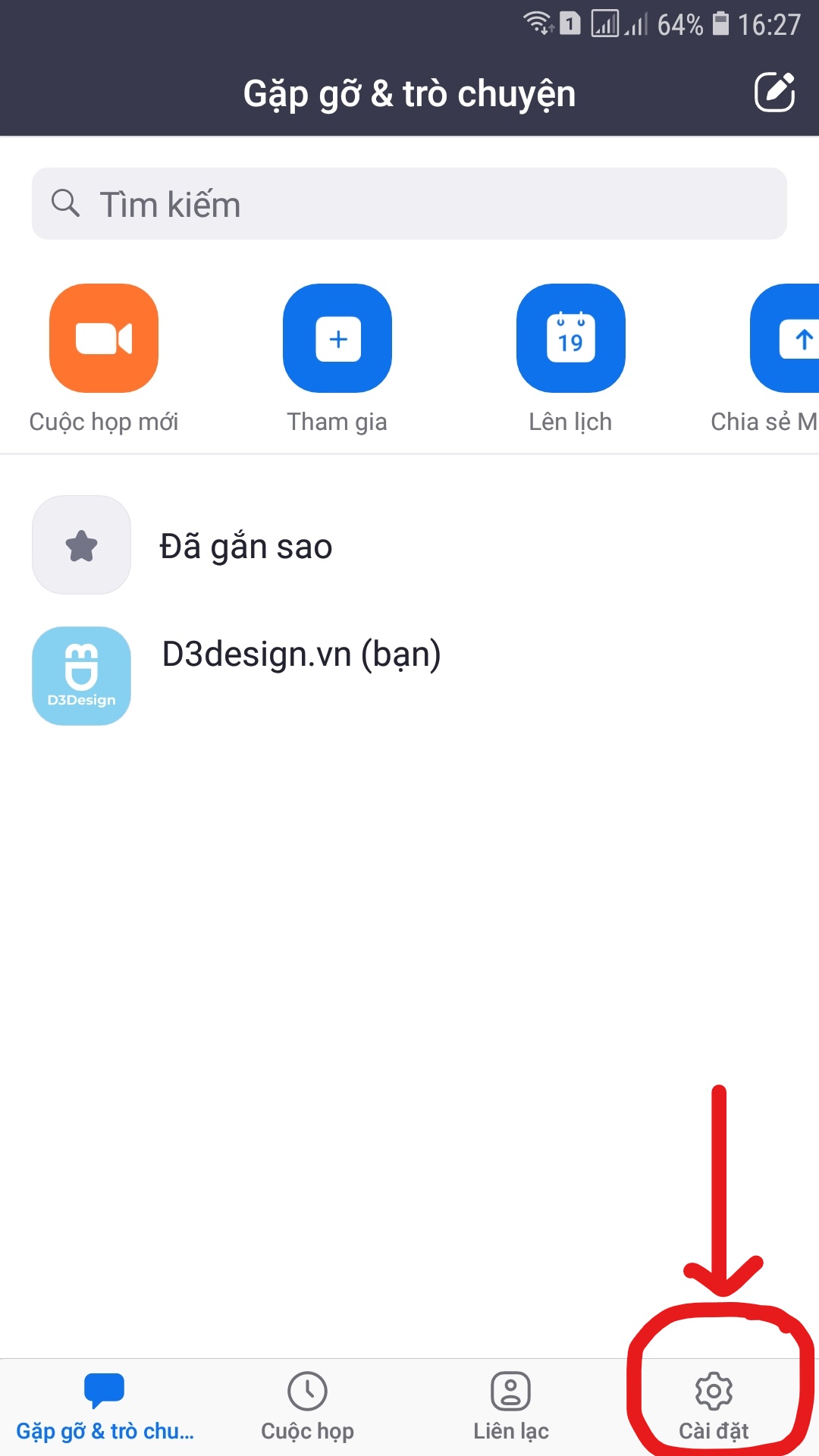Compose a new chat message

pyautogui.click(x=774, y=93)
